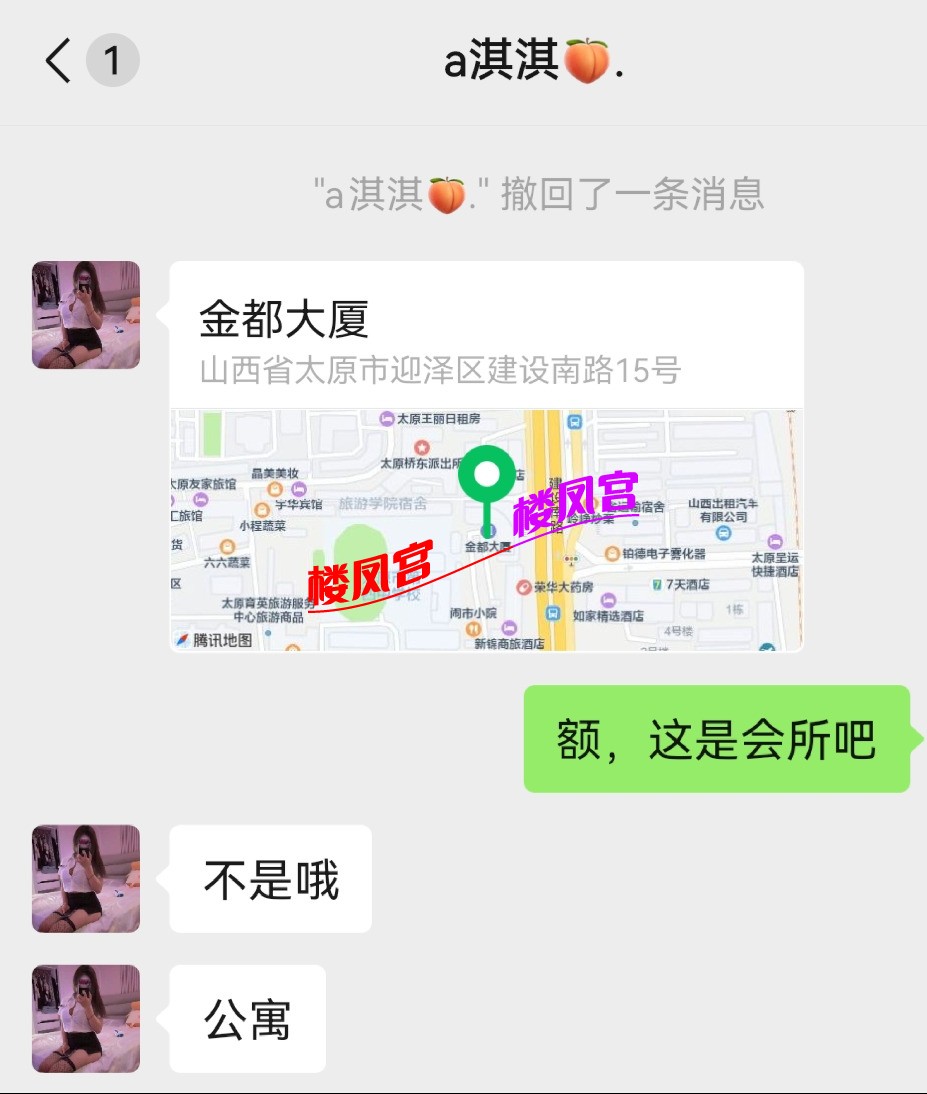Image resolution: width=927 pixels, height=1094 pixels.
Task: Tap the 不是哦 message bubble
Action: coord(270,878)
